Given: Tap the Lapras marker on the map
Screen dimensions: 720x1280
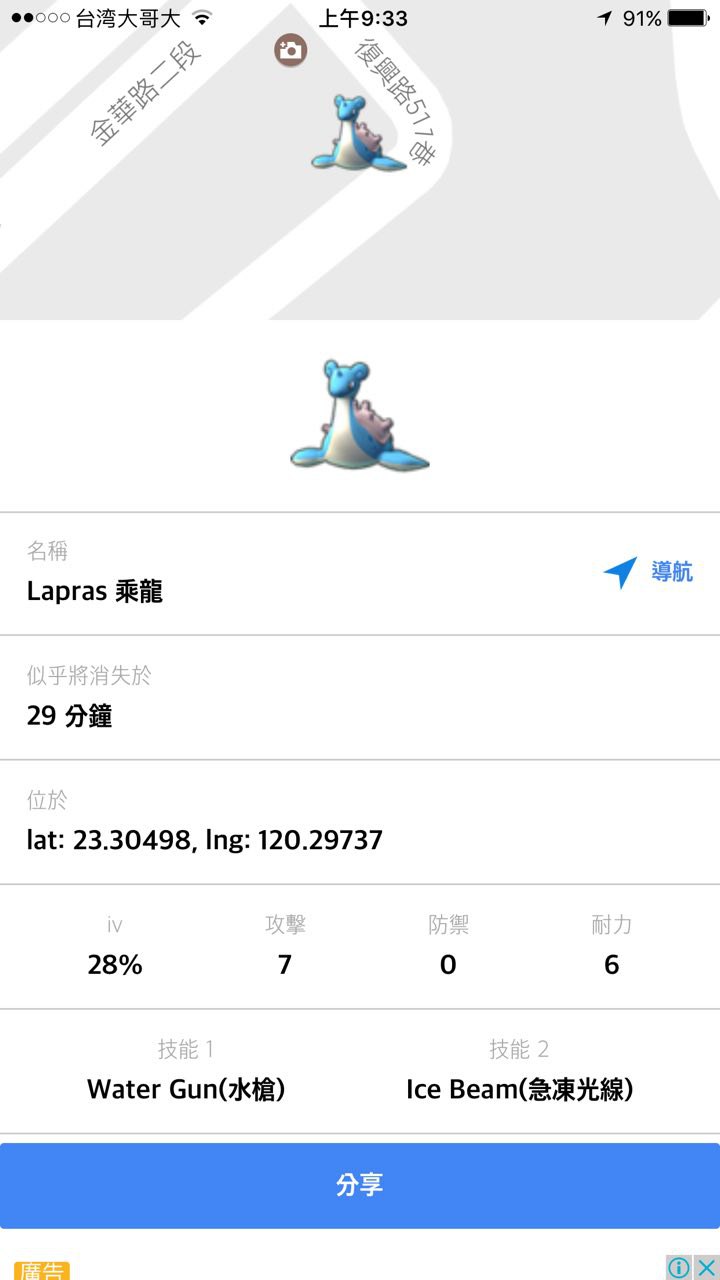Looking at the screenshot, I should click(x=356, y=133).
